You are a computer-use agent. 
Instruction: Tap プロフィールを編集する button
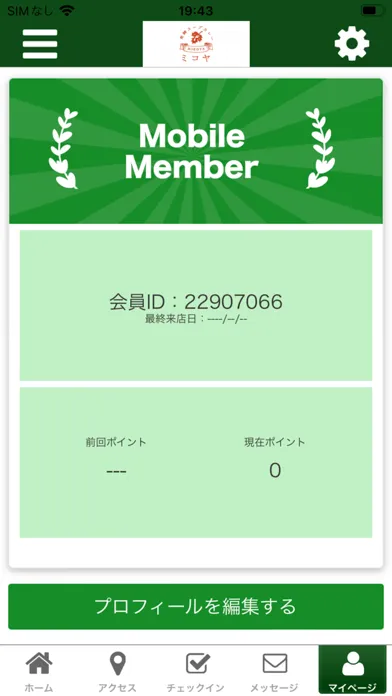pos(196,606)
